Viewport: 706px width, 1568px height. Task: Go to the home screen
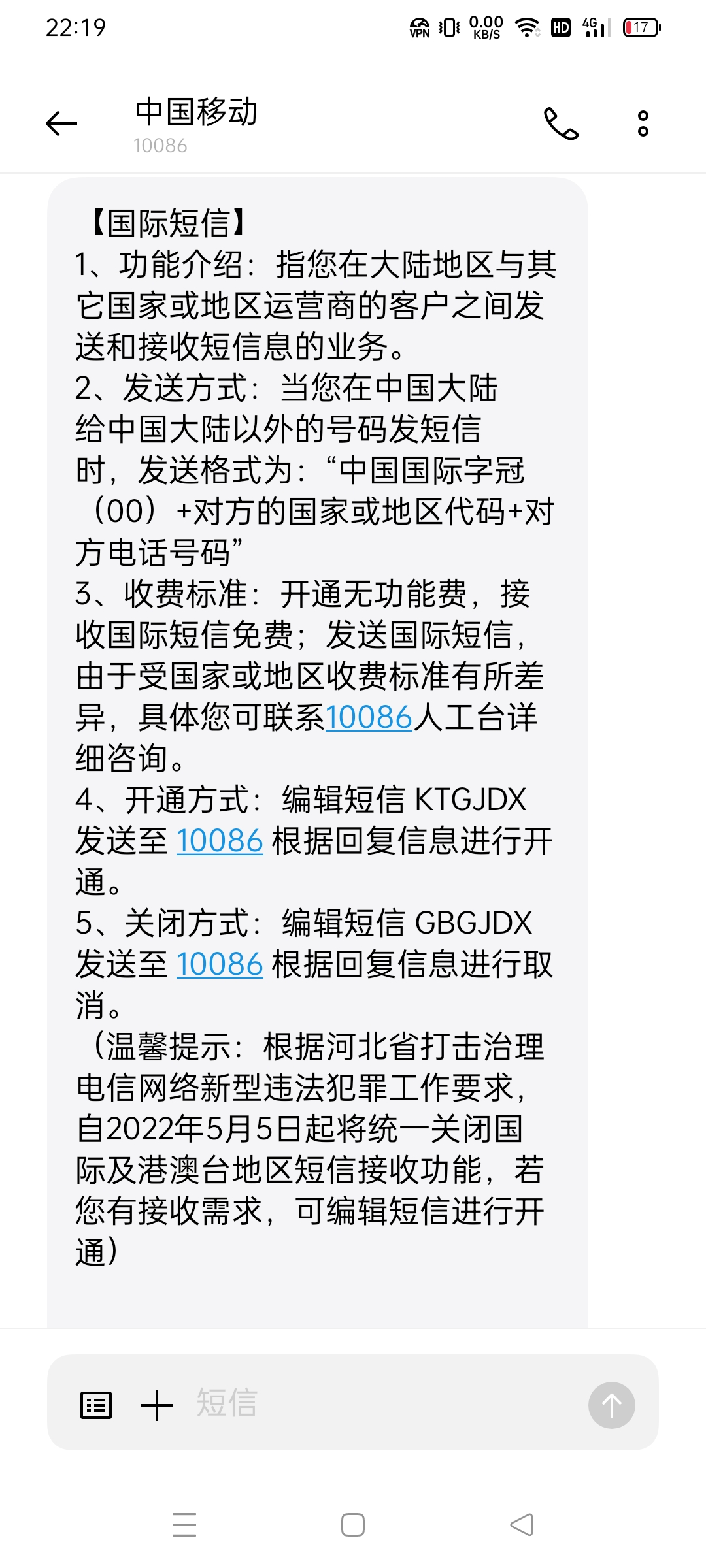(353, 1525)
